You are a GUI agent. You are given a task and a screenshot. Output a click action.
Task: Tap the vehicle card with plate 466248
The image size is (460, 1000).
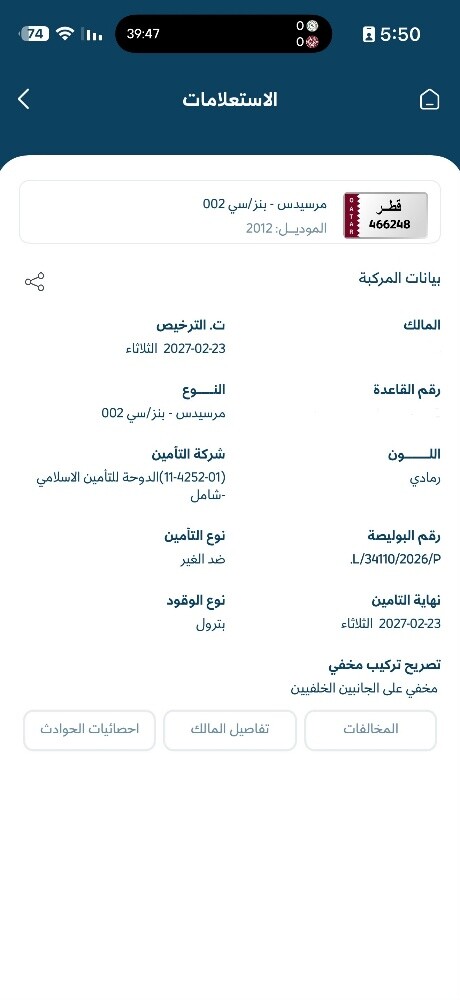pos(230,212)
